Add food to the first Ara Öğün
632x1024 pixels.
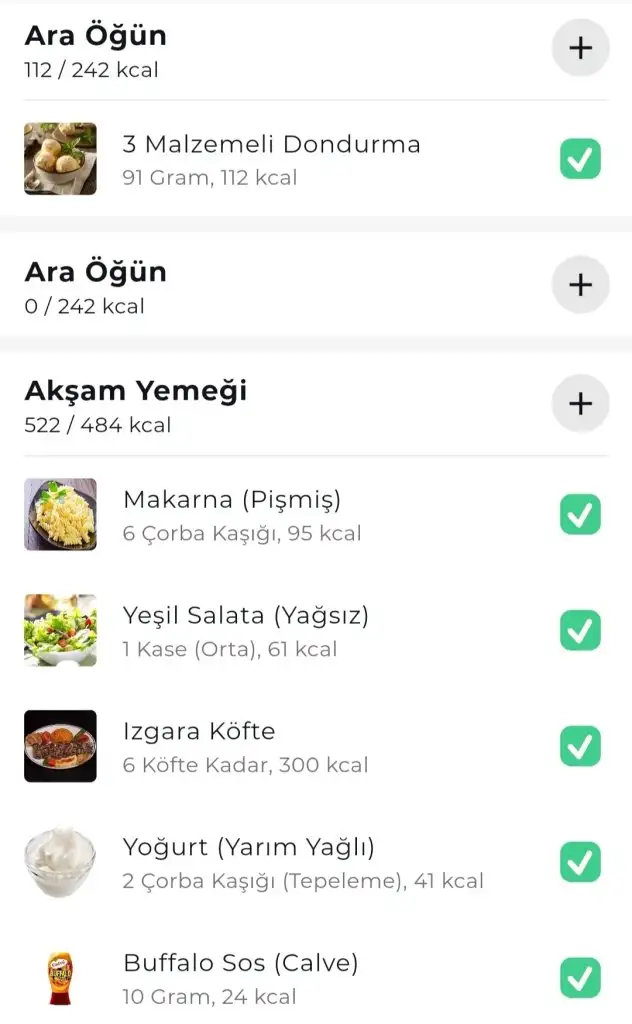pyautogui.click(x=580, y=48)
